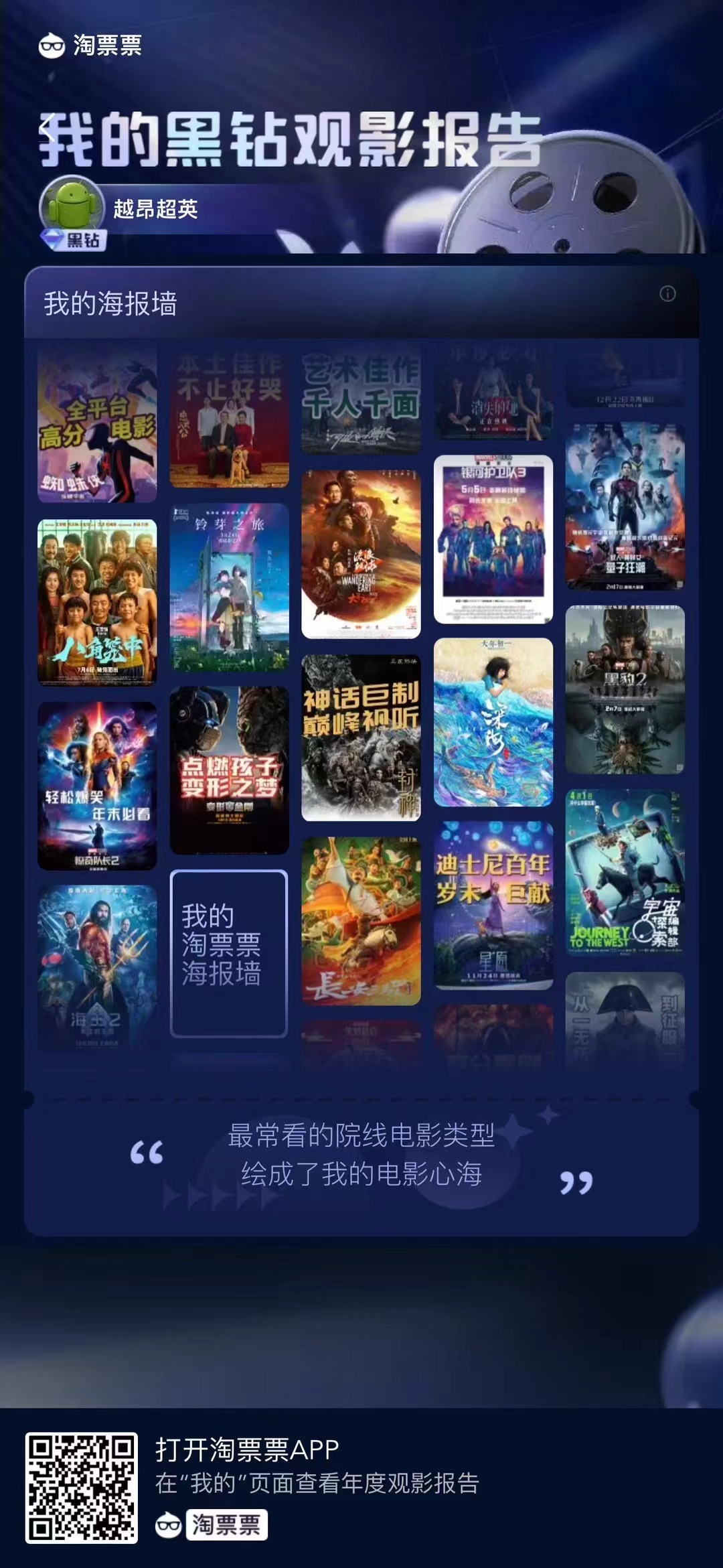The image size is (723, 1568).
Task: Go back using the left chevron
Action: tap(47, 128)
